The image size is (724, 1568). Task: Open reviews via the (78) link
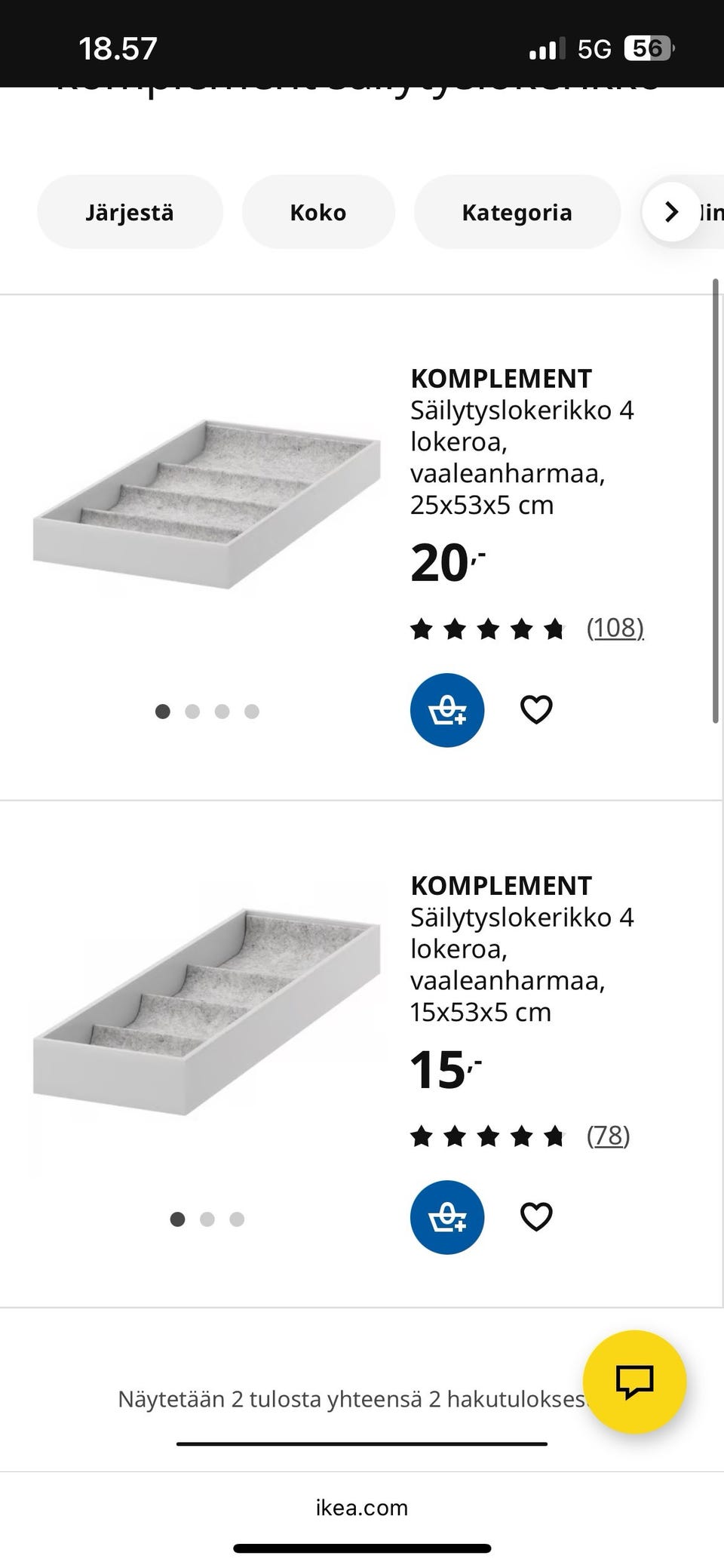608,1136
